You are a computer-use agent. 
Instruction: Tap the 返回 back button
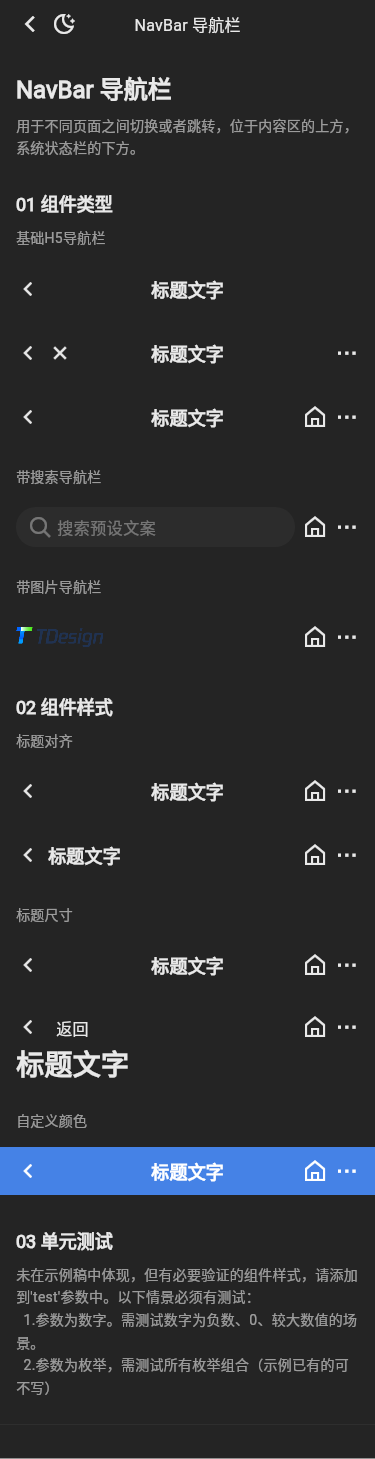coord(56,1028)
